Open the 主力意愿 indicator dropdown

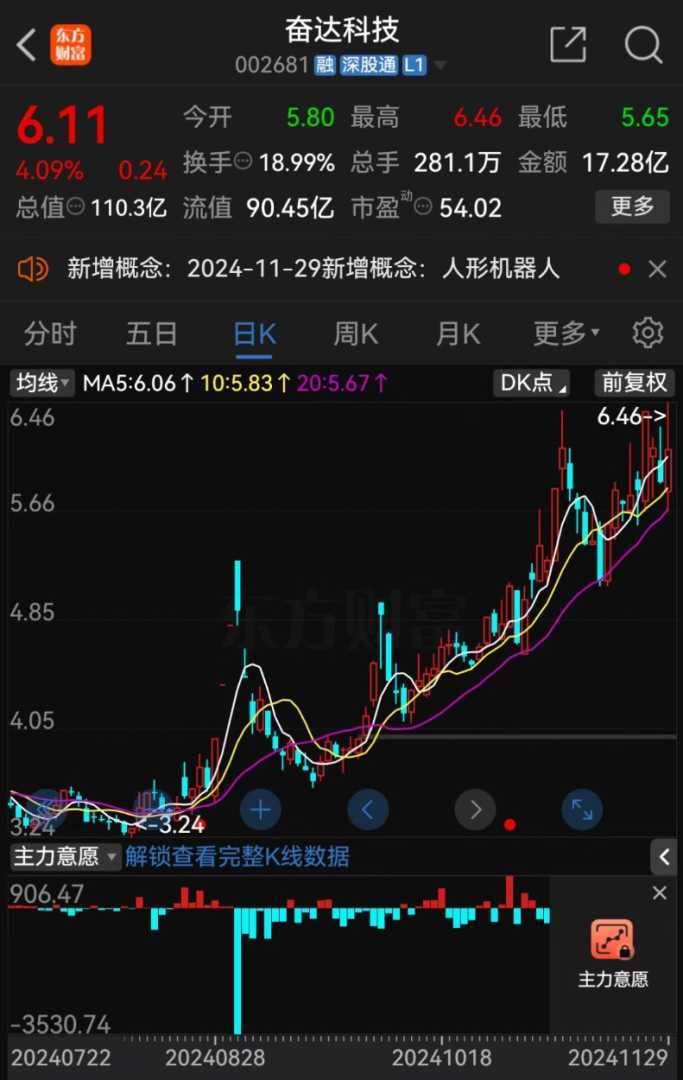(65, 856)
